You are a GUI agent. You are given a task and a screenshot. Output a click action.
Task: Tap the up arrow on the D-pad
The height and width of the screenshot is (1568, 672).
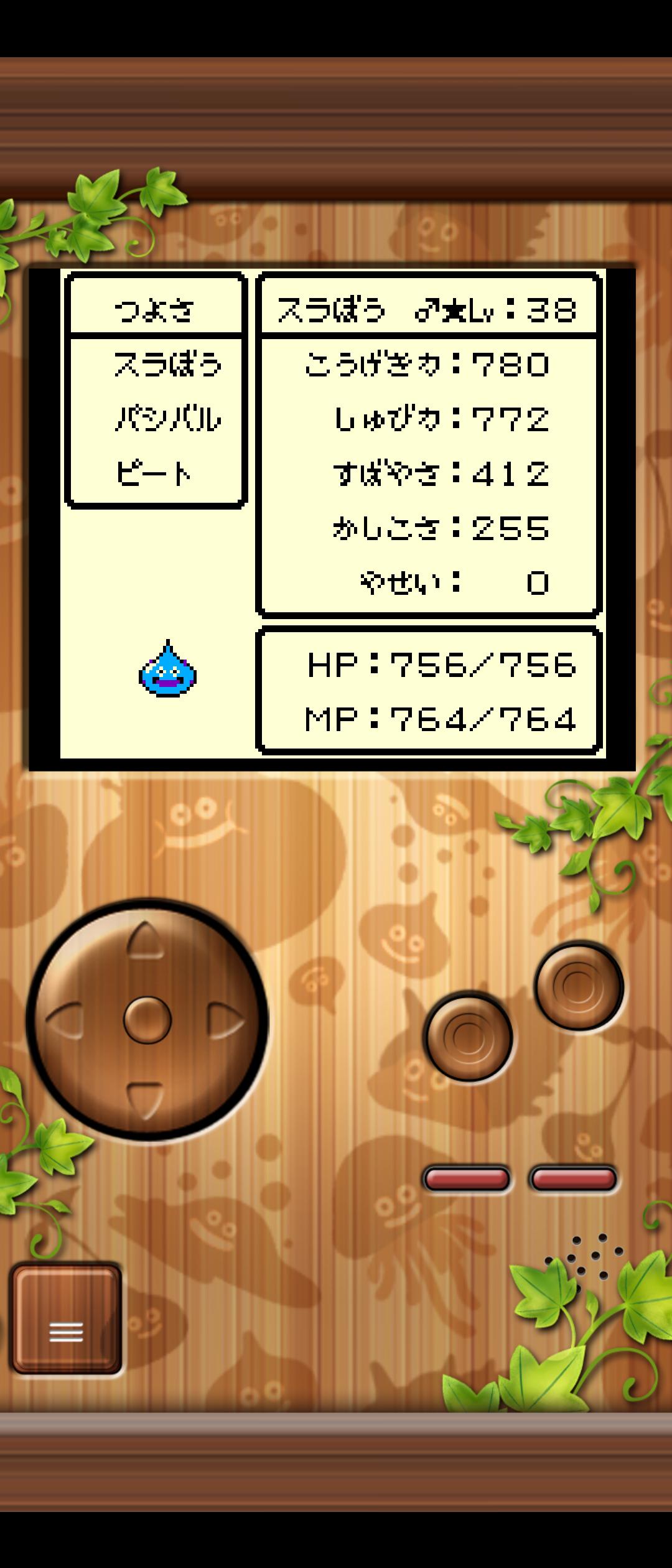point(146,943)
